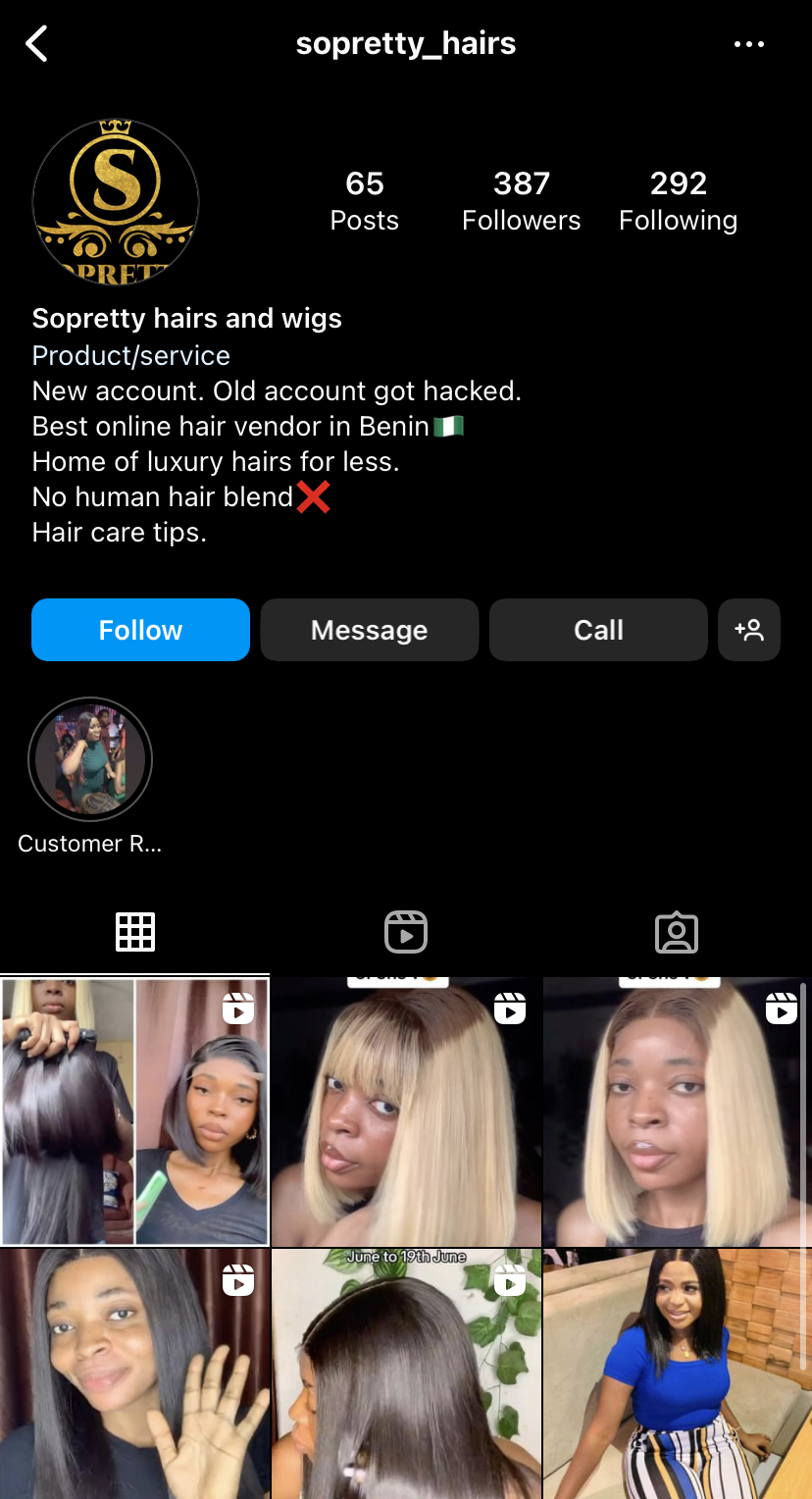
Task: Open the blonde bob with bangs reel
Action: [406, 1111]
